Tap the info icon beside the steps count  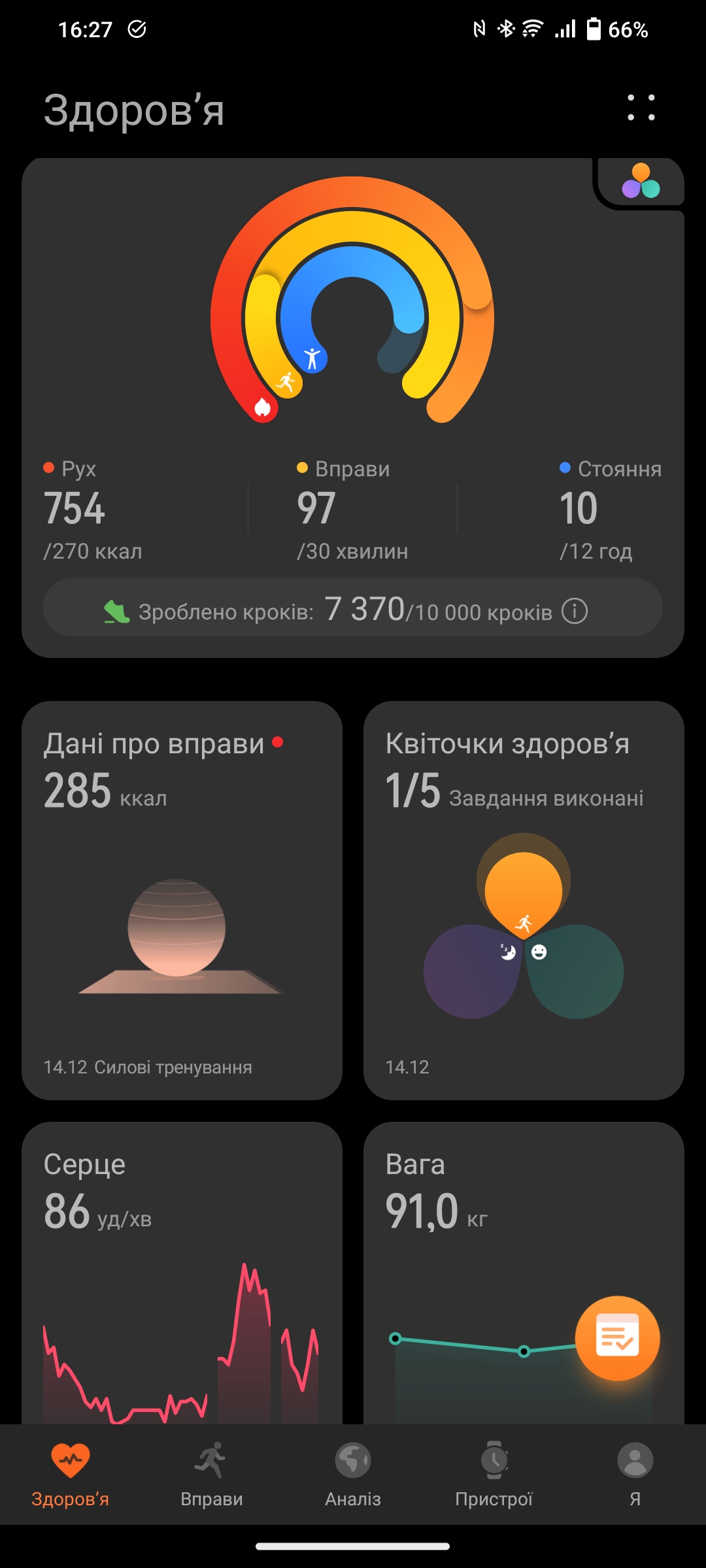click(575, 612)
